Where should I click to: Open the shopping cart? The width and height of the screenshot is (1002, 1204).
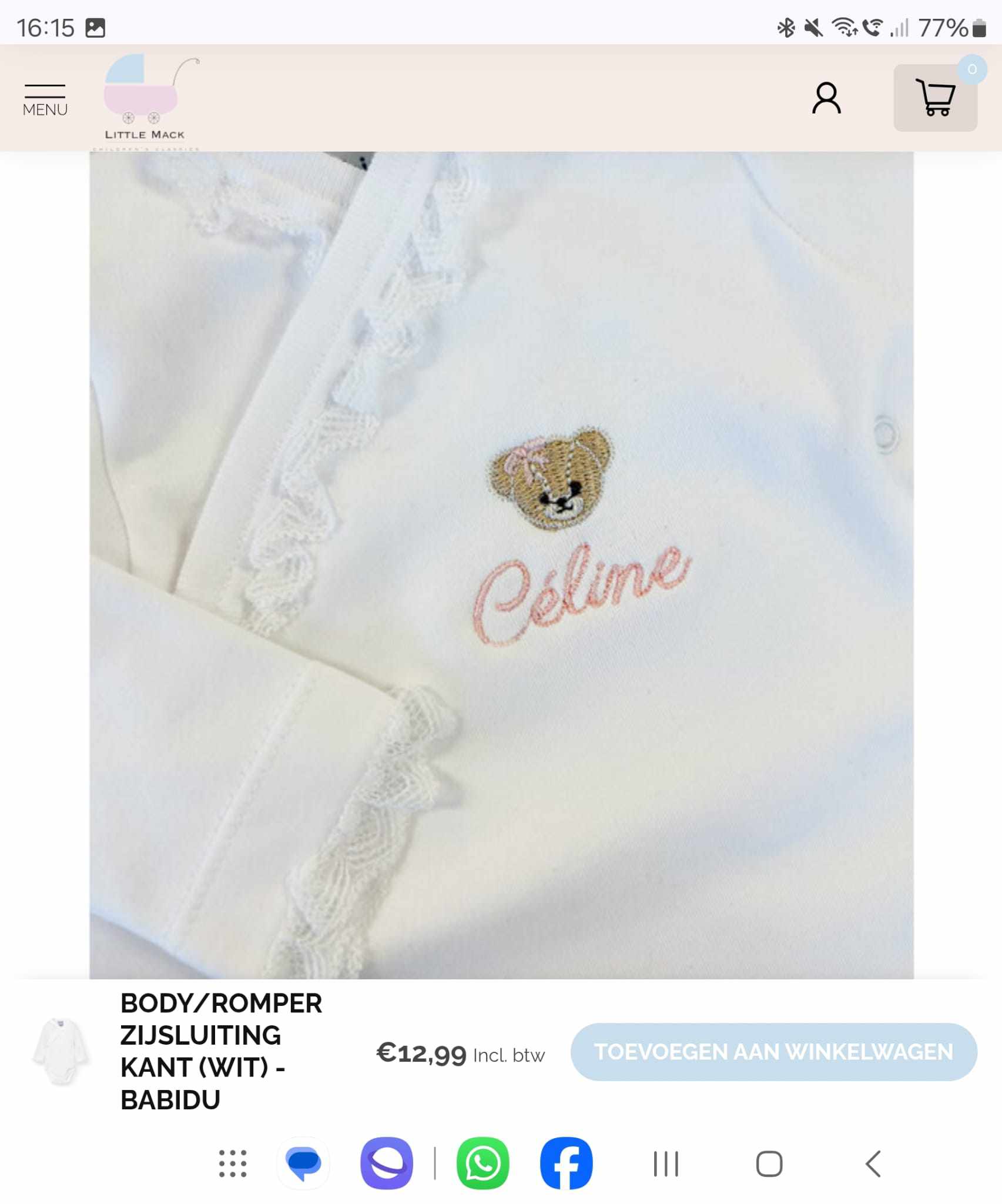tap(935, 98)
